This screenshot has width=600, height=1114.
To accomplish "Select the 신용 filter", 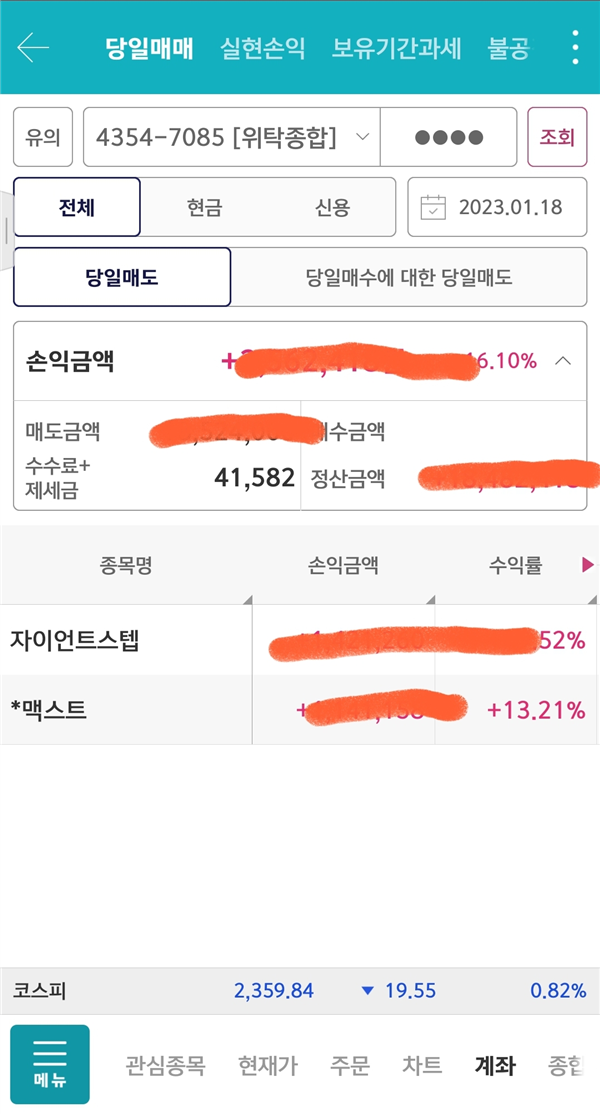I will 332,207.
